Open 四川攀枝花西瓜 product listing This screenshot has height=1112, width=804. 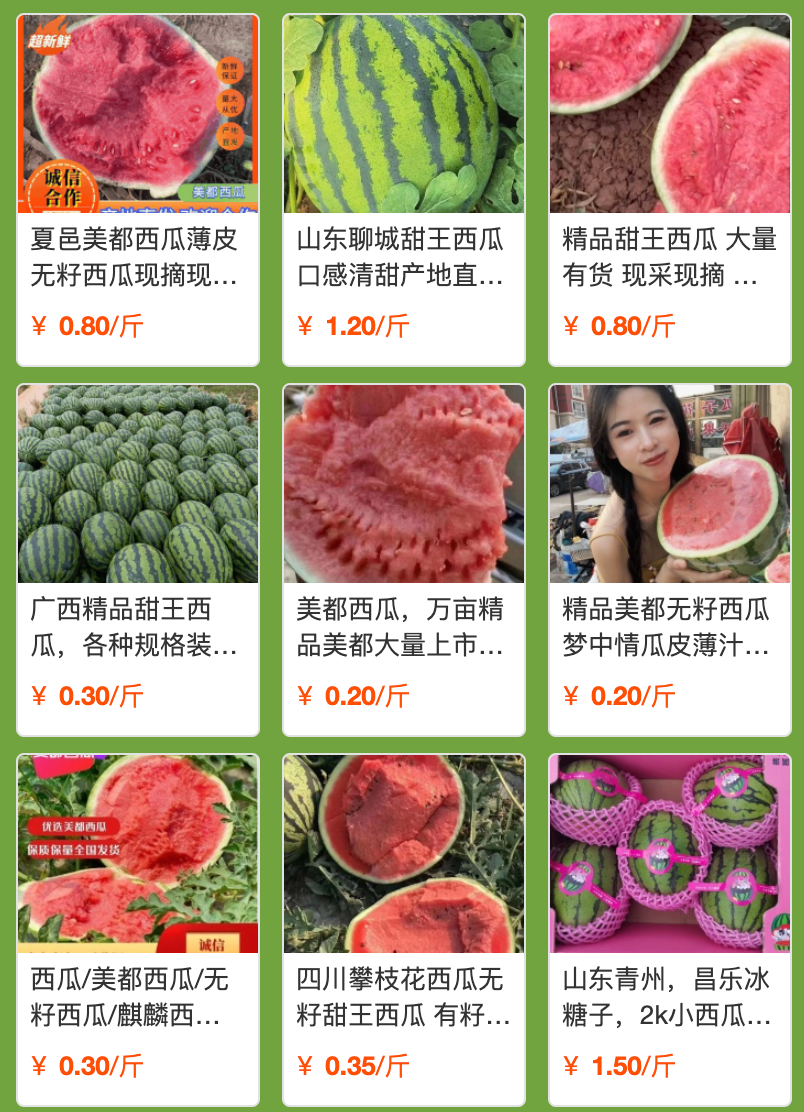coord(404,930)
